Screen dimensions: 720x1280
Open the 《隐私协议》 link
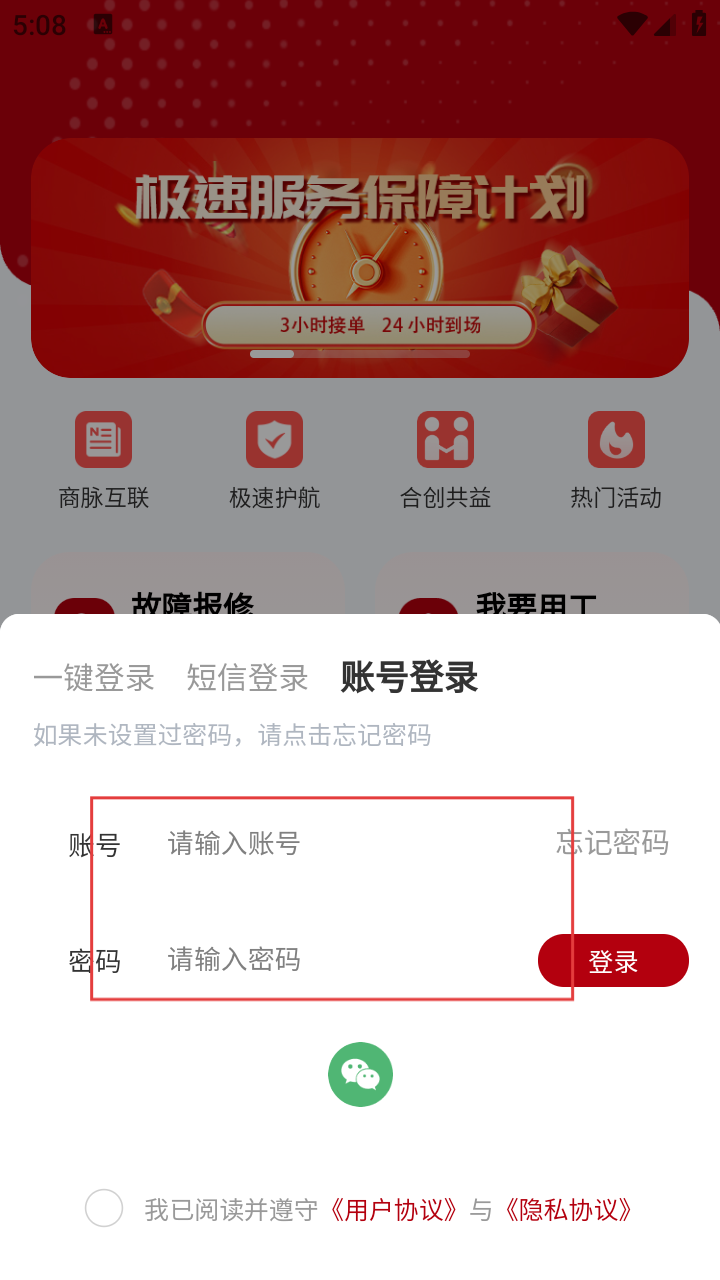tap(568, 1210)
